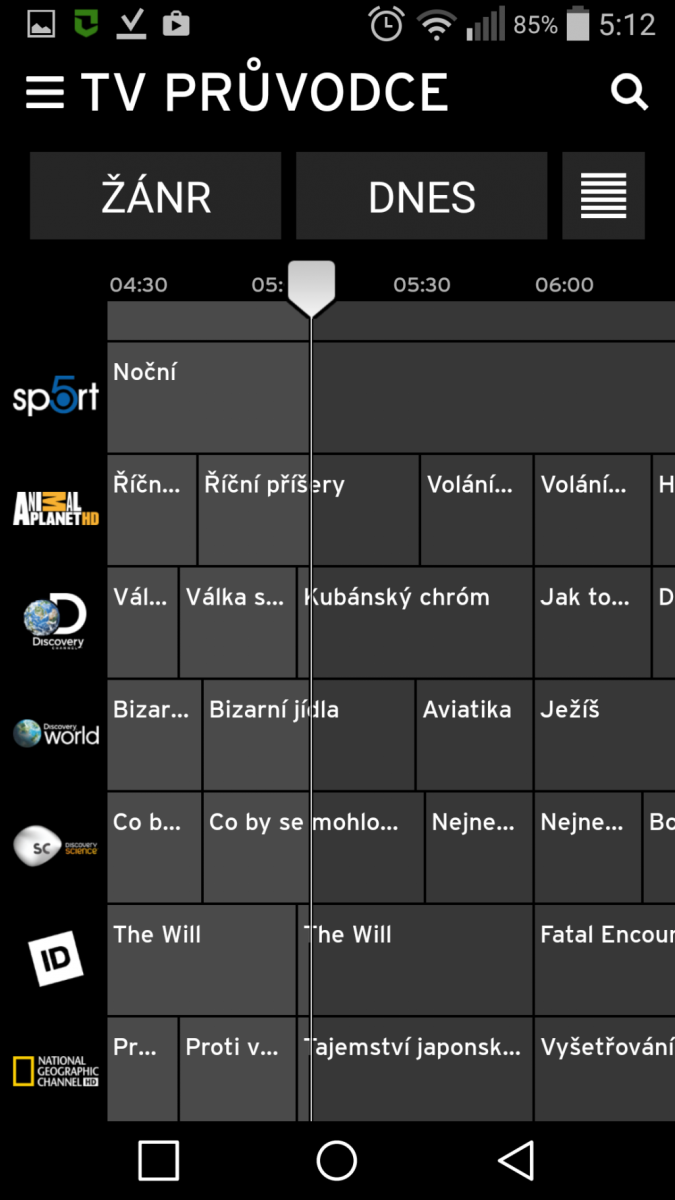Switch to the list view layout

pyautogui.click(x=603, y=196)
